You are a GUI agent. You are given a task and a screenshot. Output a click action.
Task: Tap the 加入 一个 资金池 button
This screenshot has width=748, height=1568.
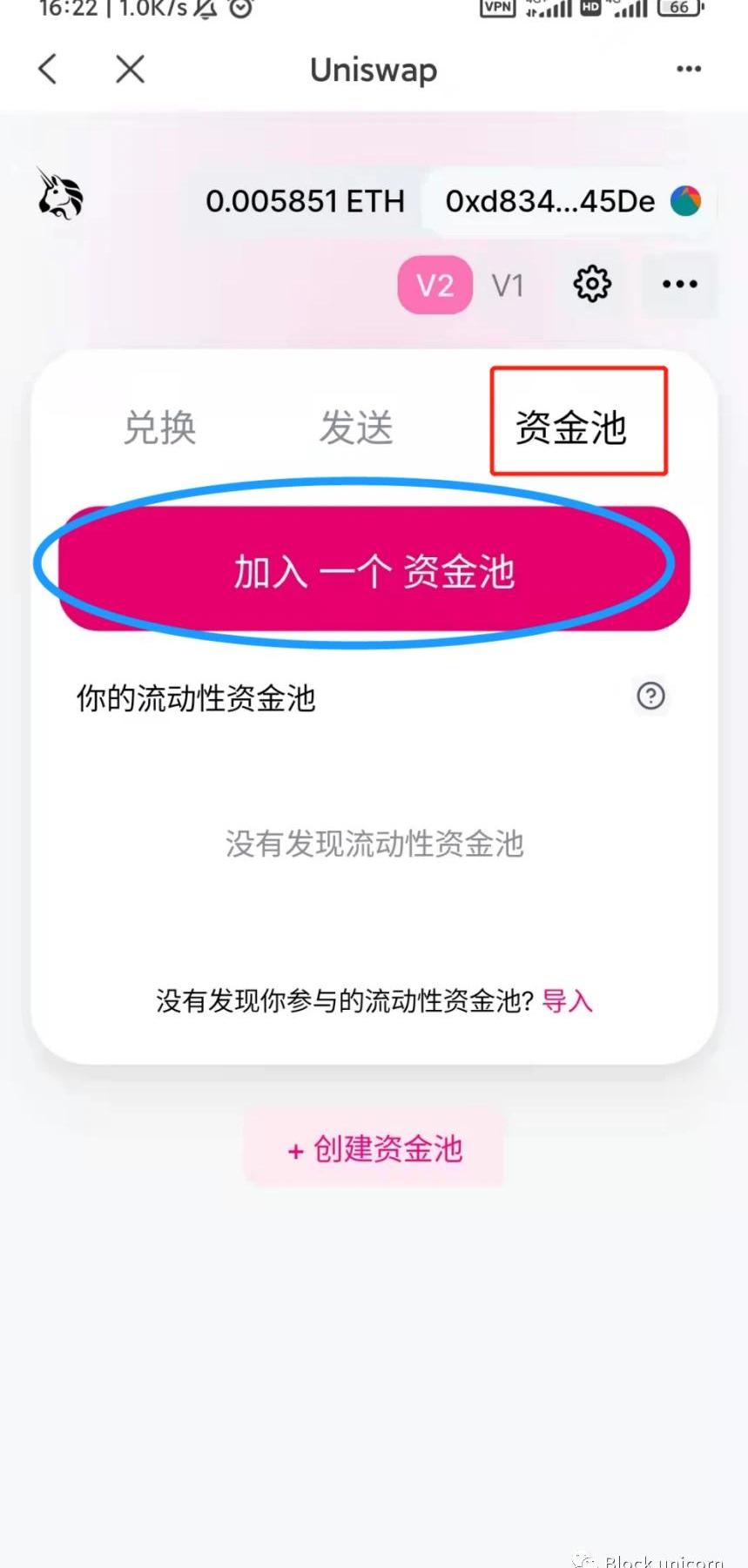(374, 569)
